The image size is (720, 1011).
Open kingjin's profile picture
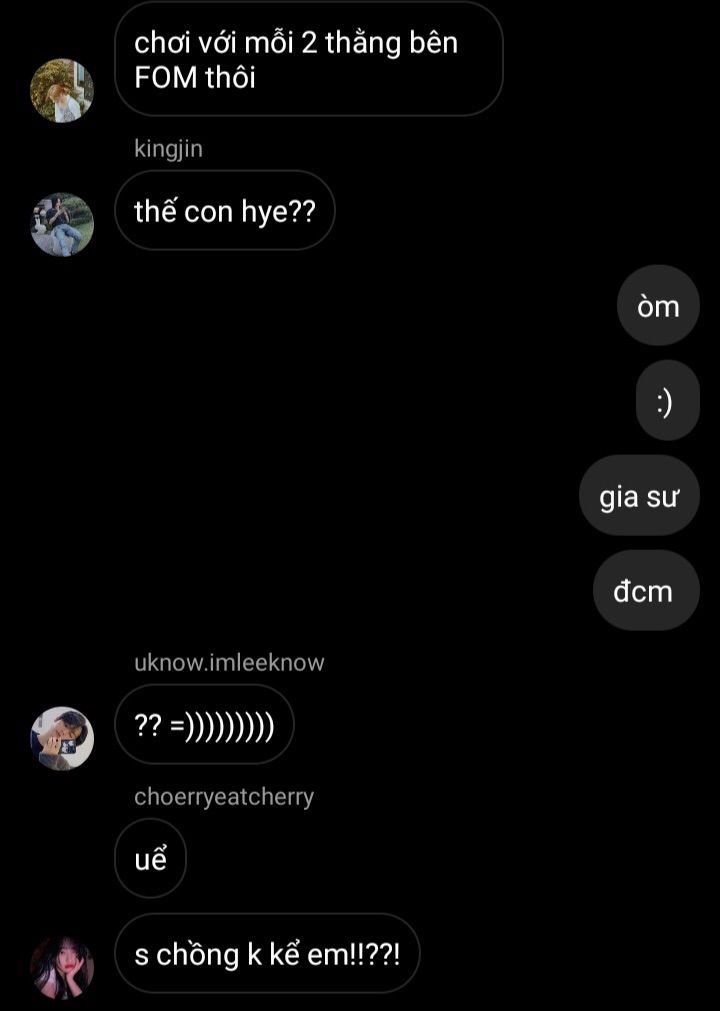tap(62, 224)
